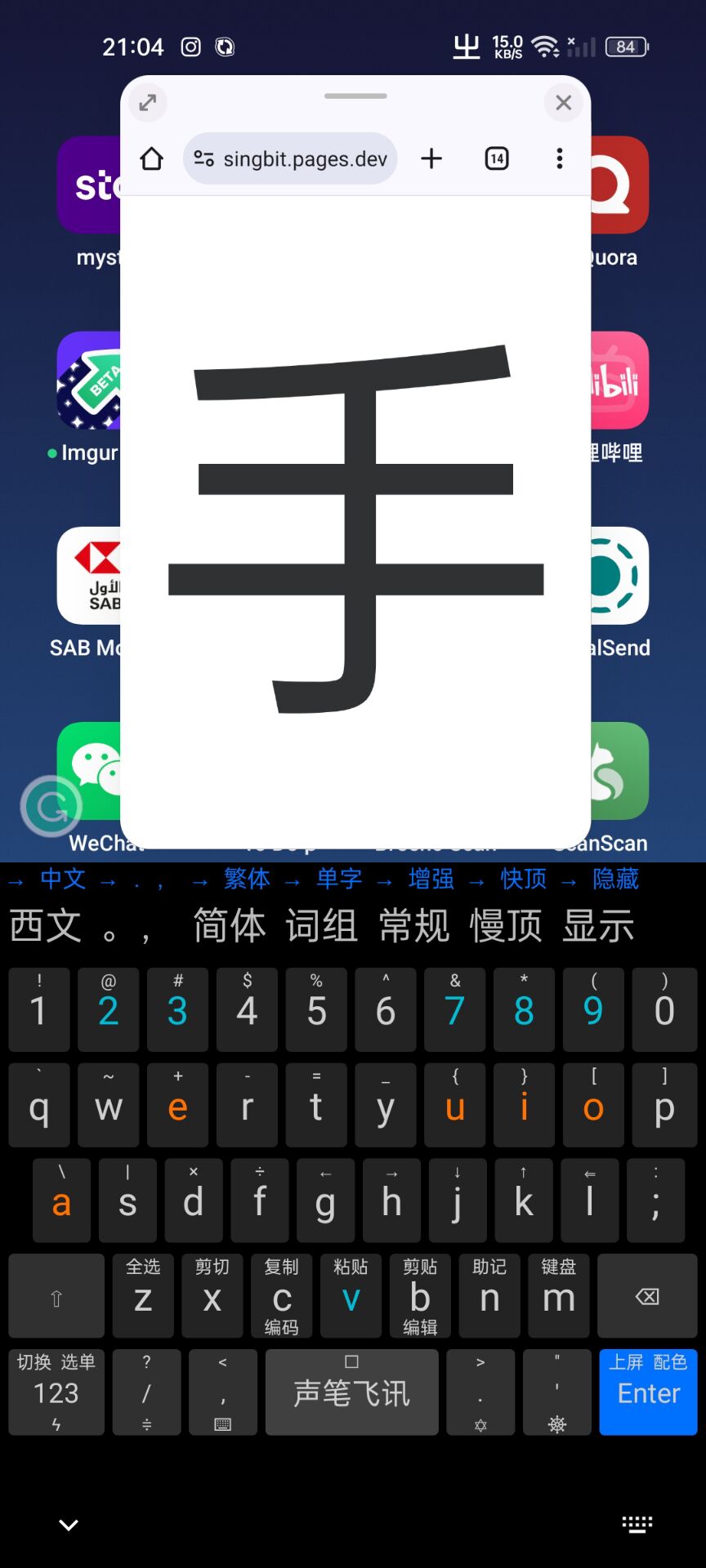This screenshot has width=706, height=1568.
Task: Close the floating browser window
Action: [563, 103]
